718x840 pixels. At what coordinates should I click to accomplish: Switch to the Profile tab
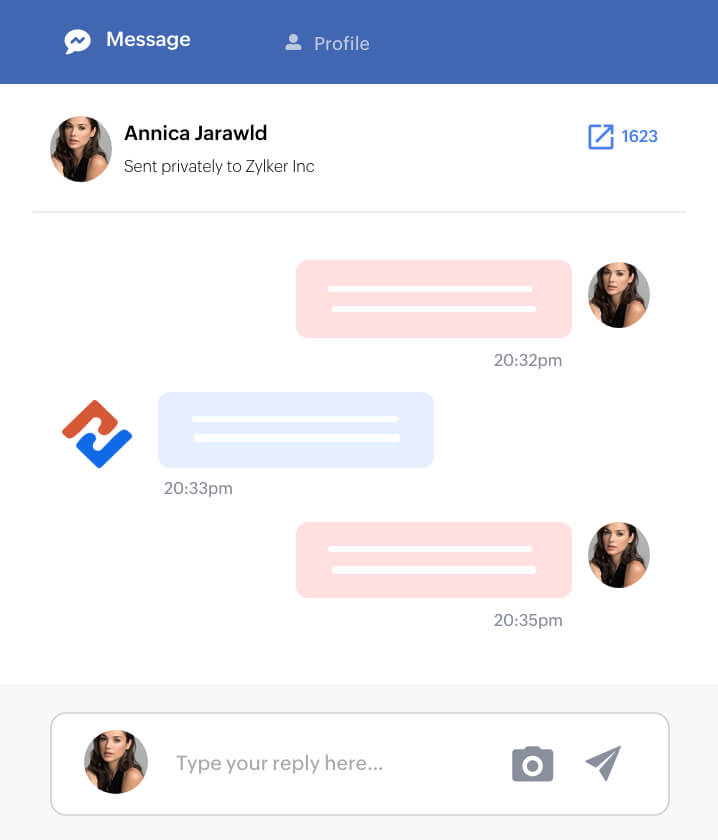point(327,43)
